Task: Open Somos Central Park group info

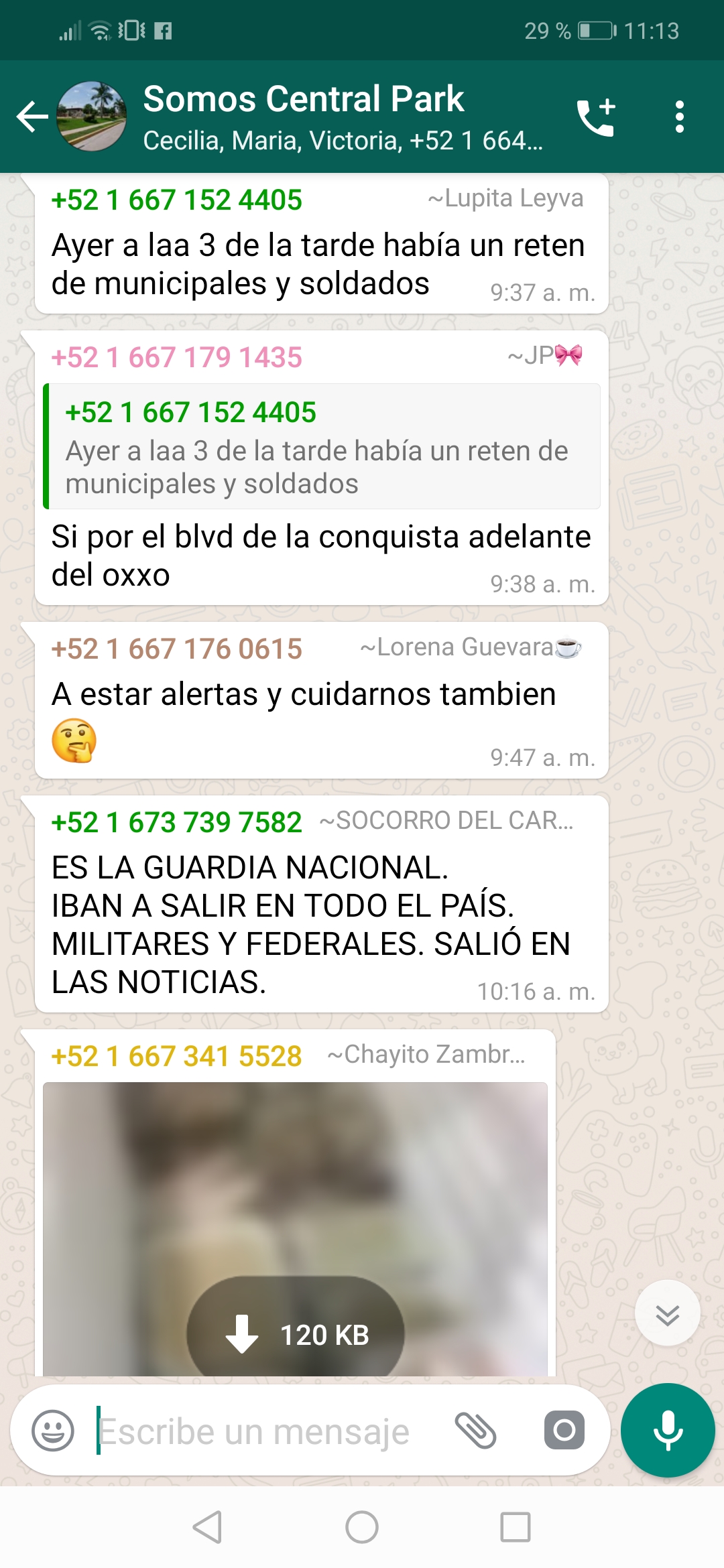Action: pyautogui.click(x=335, y=117)
